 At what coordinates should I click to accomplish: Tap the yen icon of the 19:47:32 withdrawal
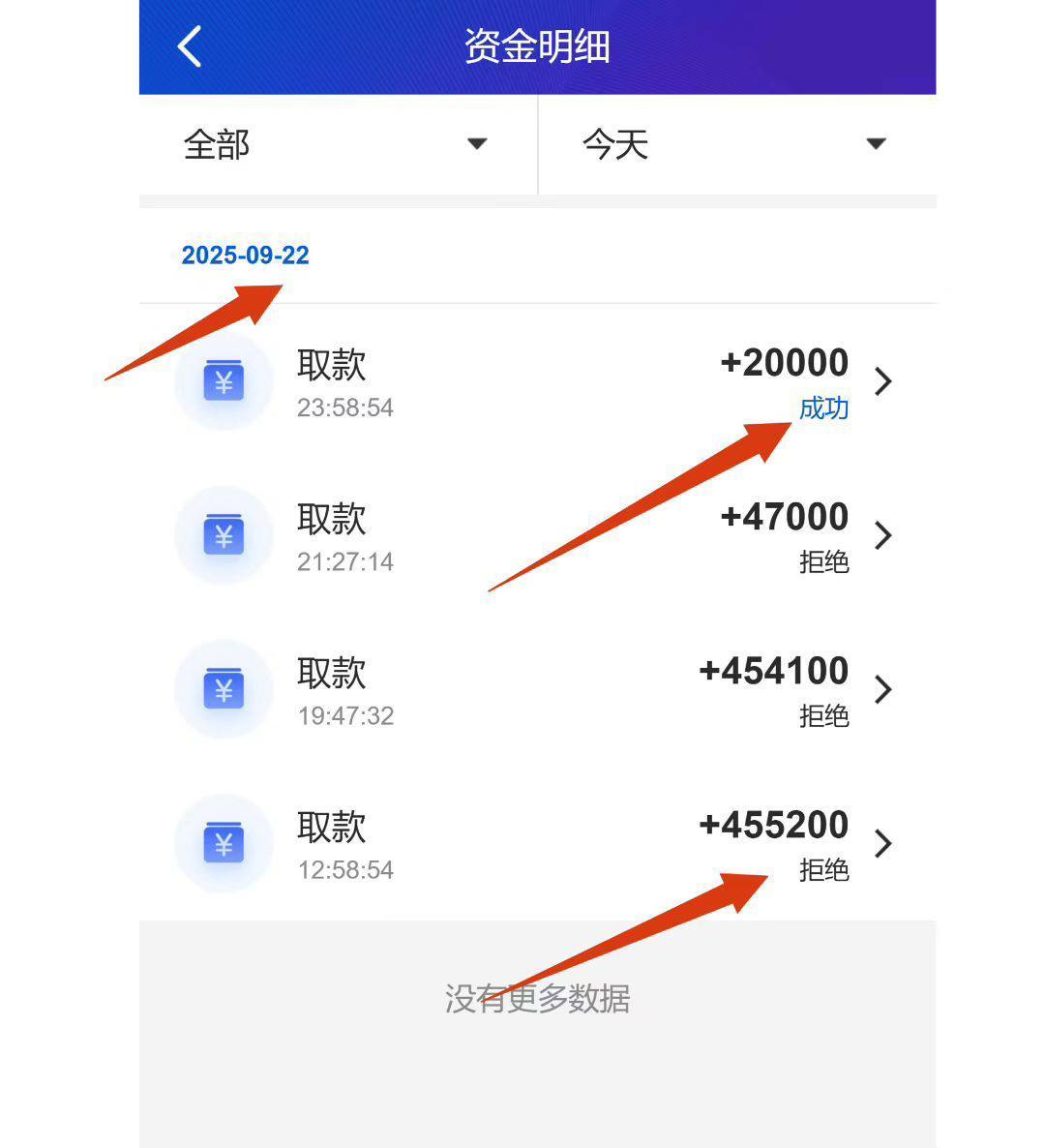[x=224, y=689]
